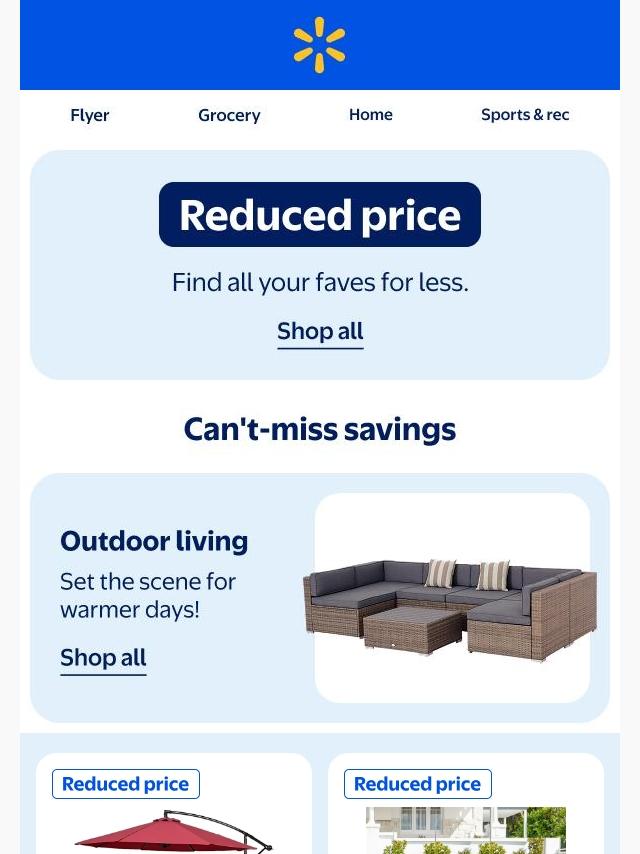
Task: Tap Shop all under Reduced price
Action: click(320, 331)
